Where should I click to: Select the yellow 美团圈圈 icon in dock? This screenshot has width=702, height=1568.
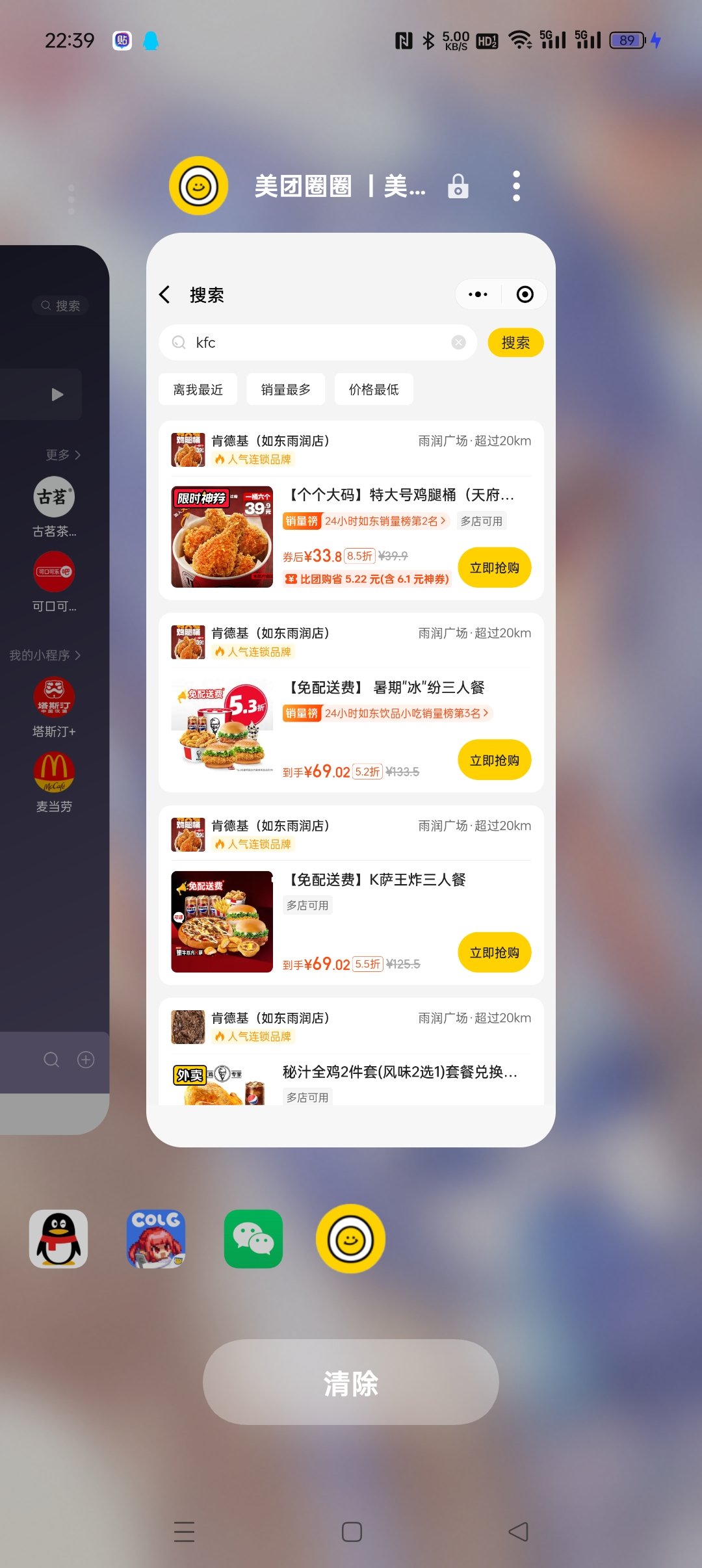coord(350,1238)
